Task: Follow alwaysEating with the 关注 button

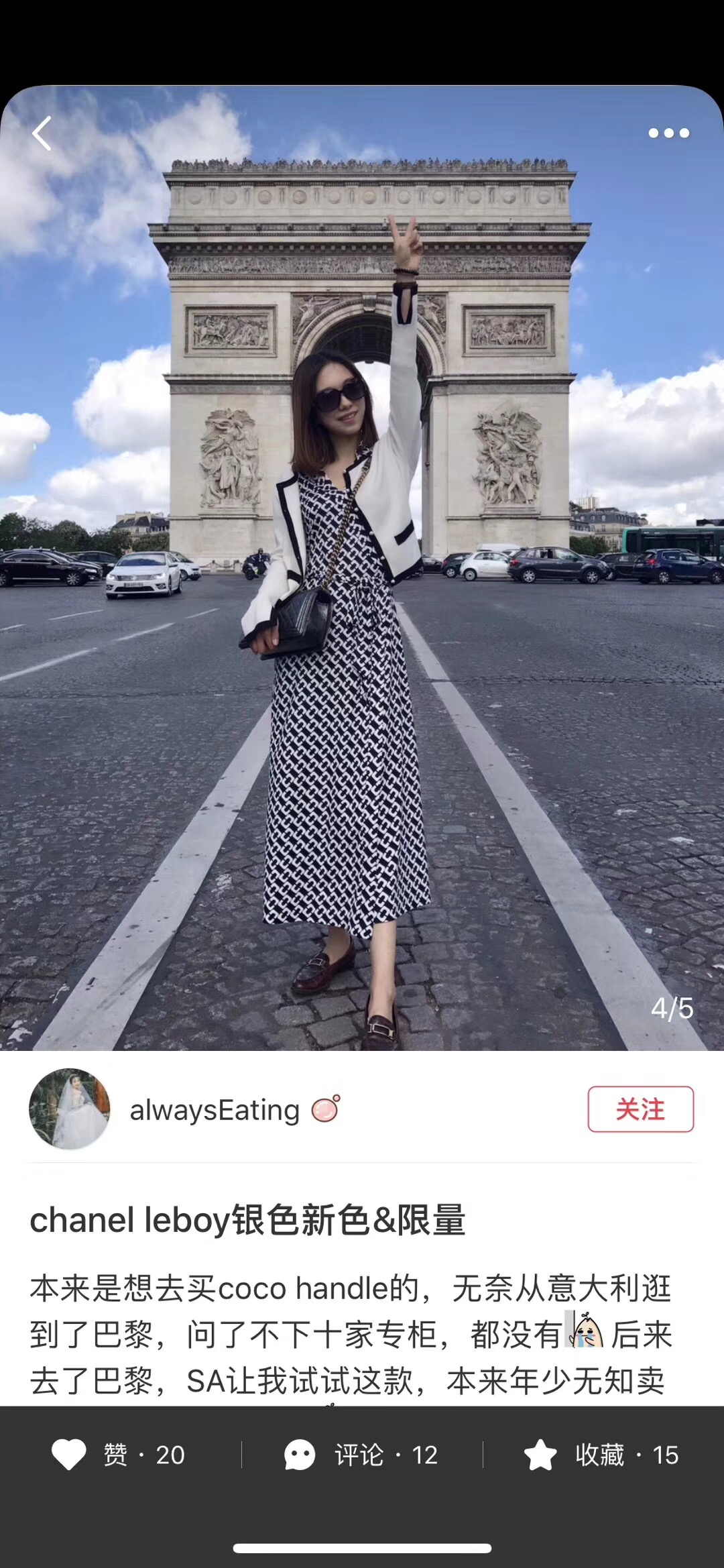Action: pos(640,1109)
